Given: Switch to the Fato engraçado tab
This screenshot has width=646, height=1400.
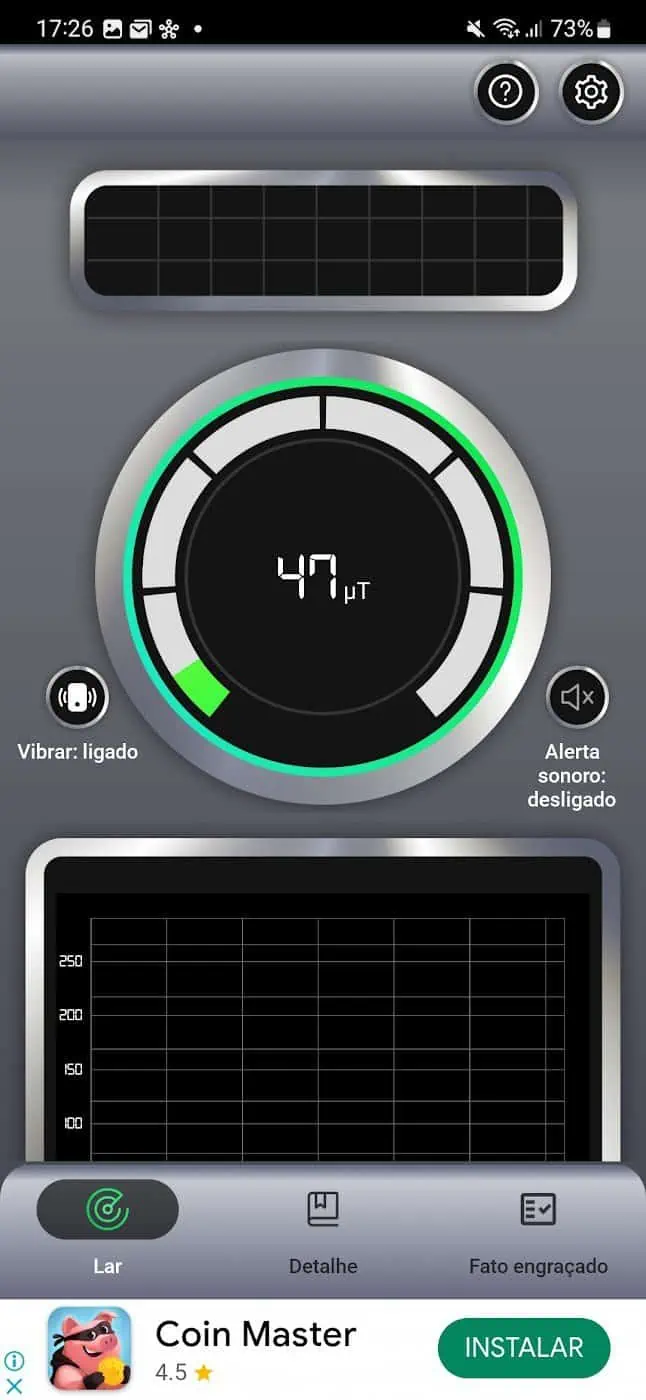Looking at the screenshot, I should click(x=538, y=1230).
